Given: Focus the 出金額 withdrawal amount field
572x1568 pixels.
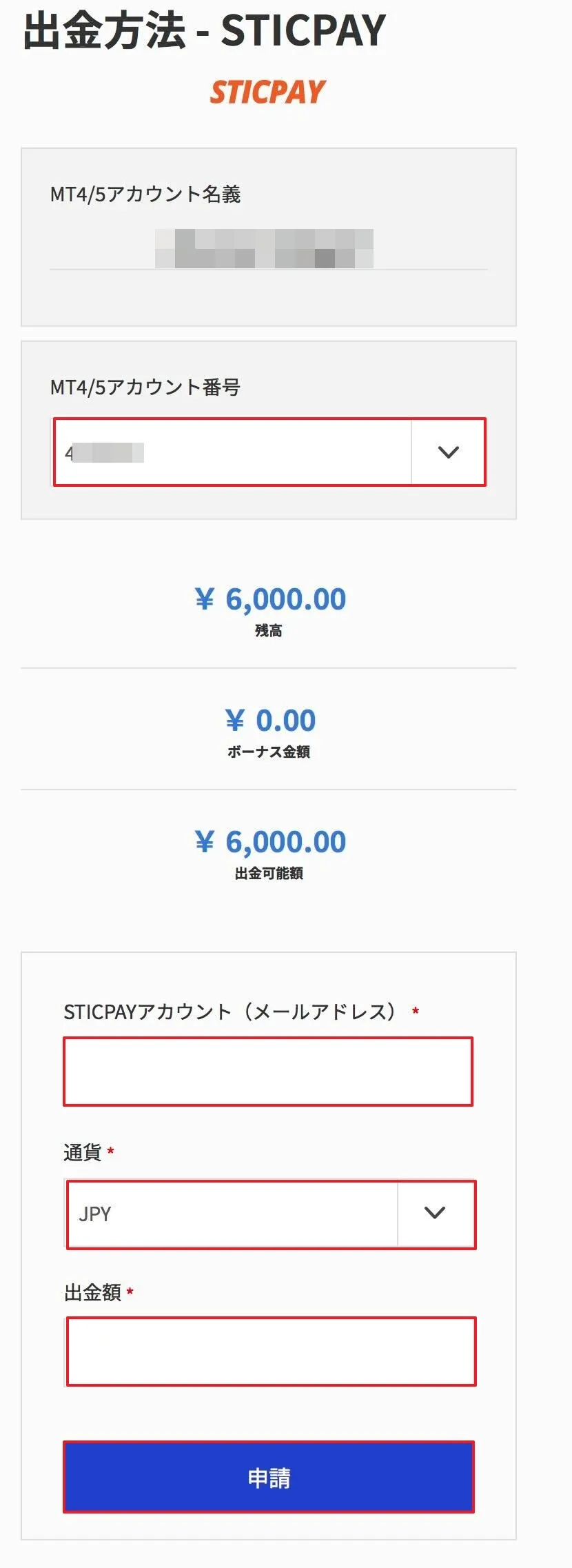Looking at the screenshot, I should click(271, 1351).
